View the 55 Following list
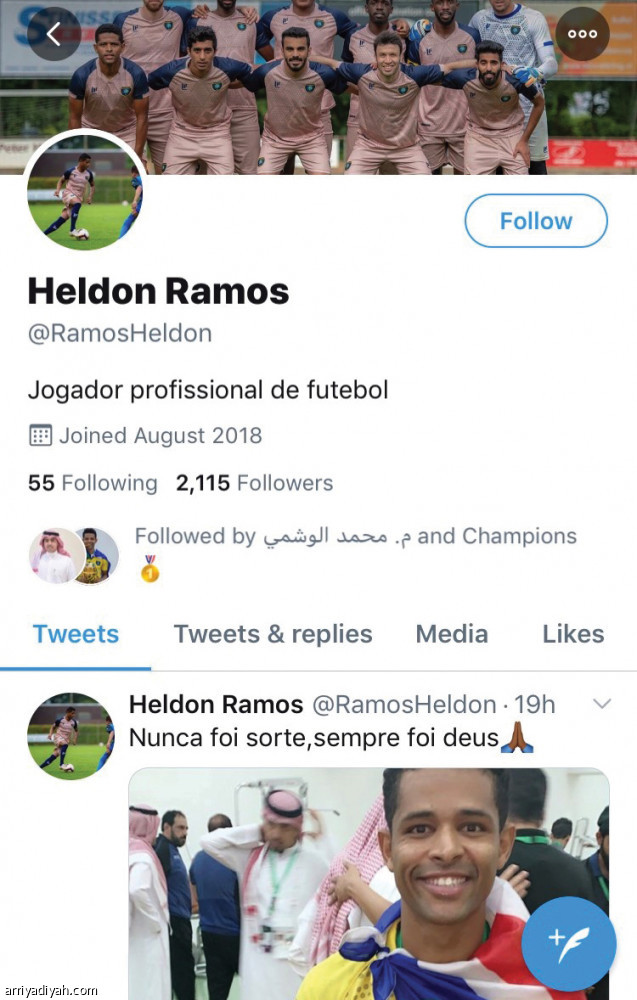 point(93,484)
